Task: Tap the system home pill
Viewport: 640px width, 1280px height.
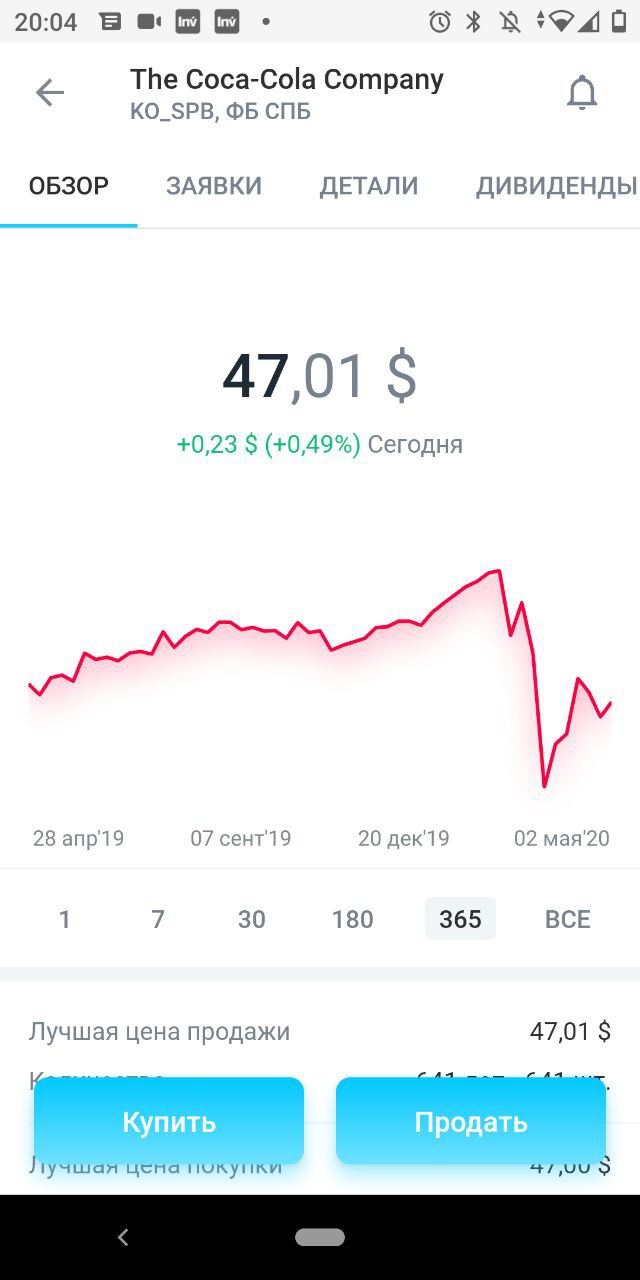Action: click(320, 1237)
